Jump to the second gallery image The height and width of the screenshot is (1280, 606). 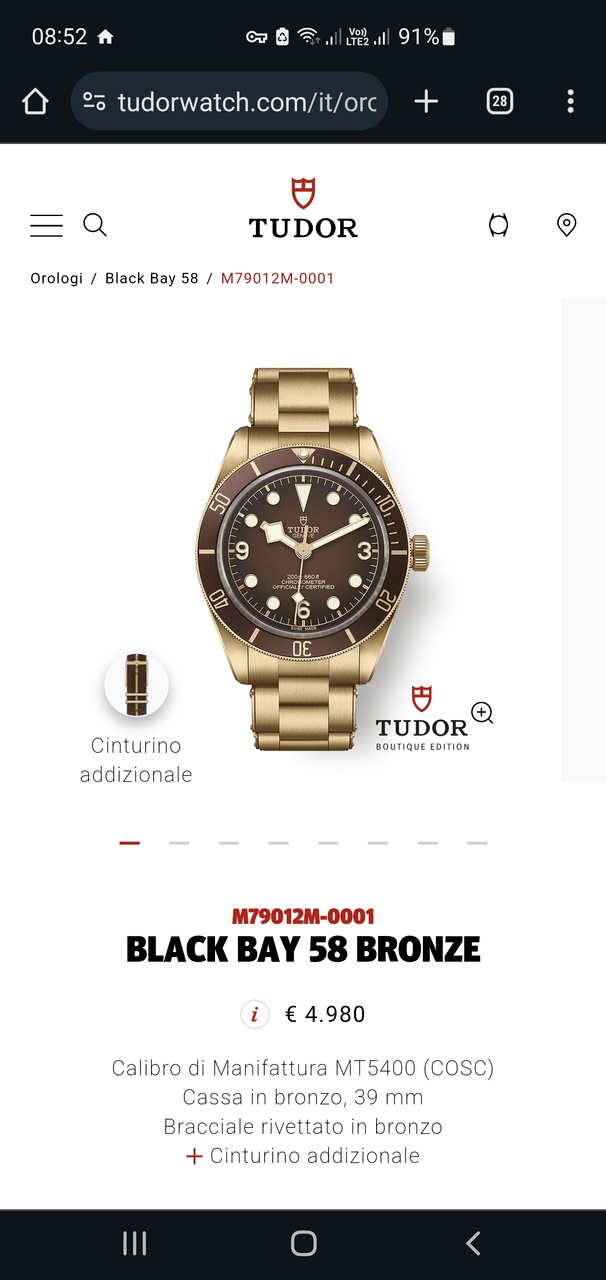(179, 843)
